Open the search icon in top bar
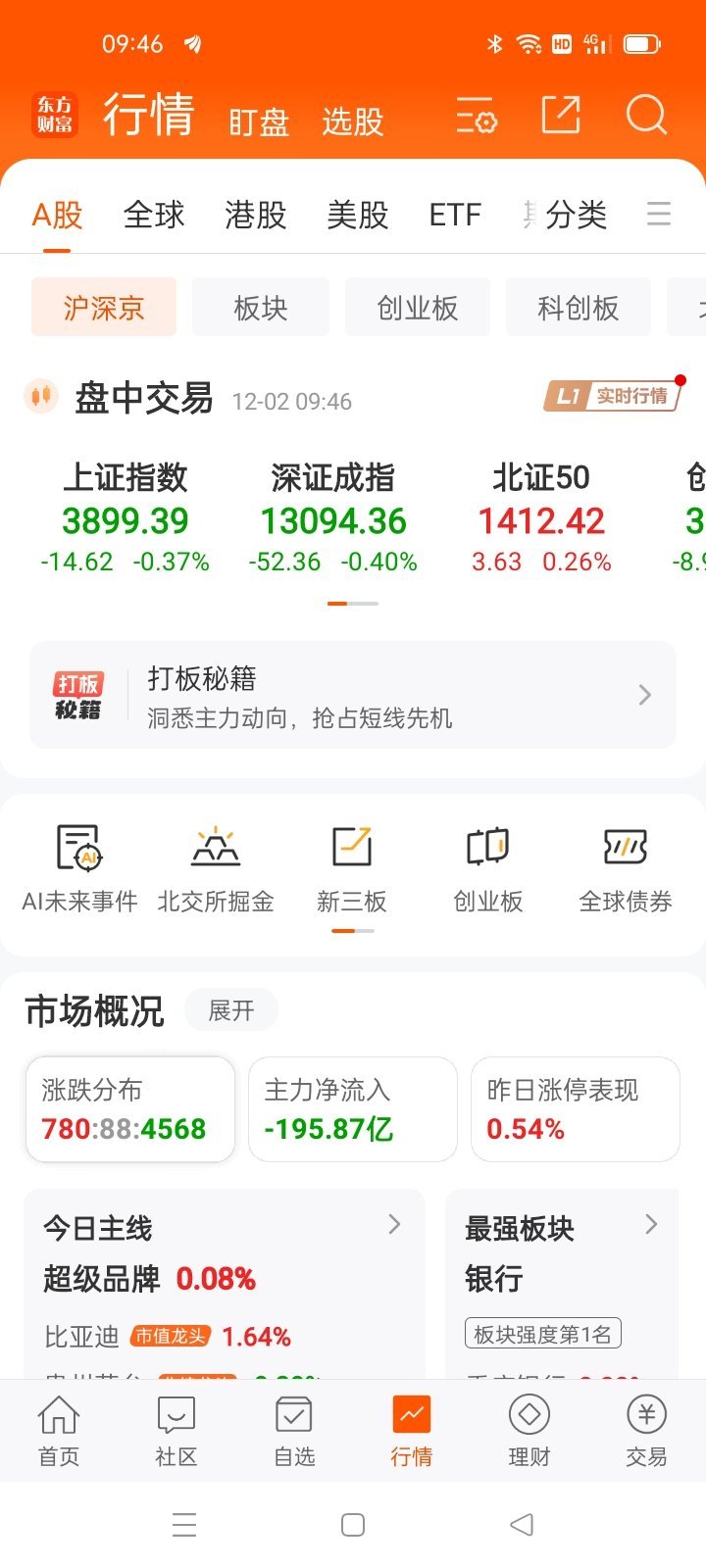Viewport: 706px width, 1568px height. [646, 115]
